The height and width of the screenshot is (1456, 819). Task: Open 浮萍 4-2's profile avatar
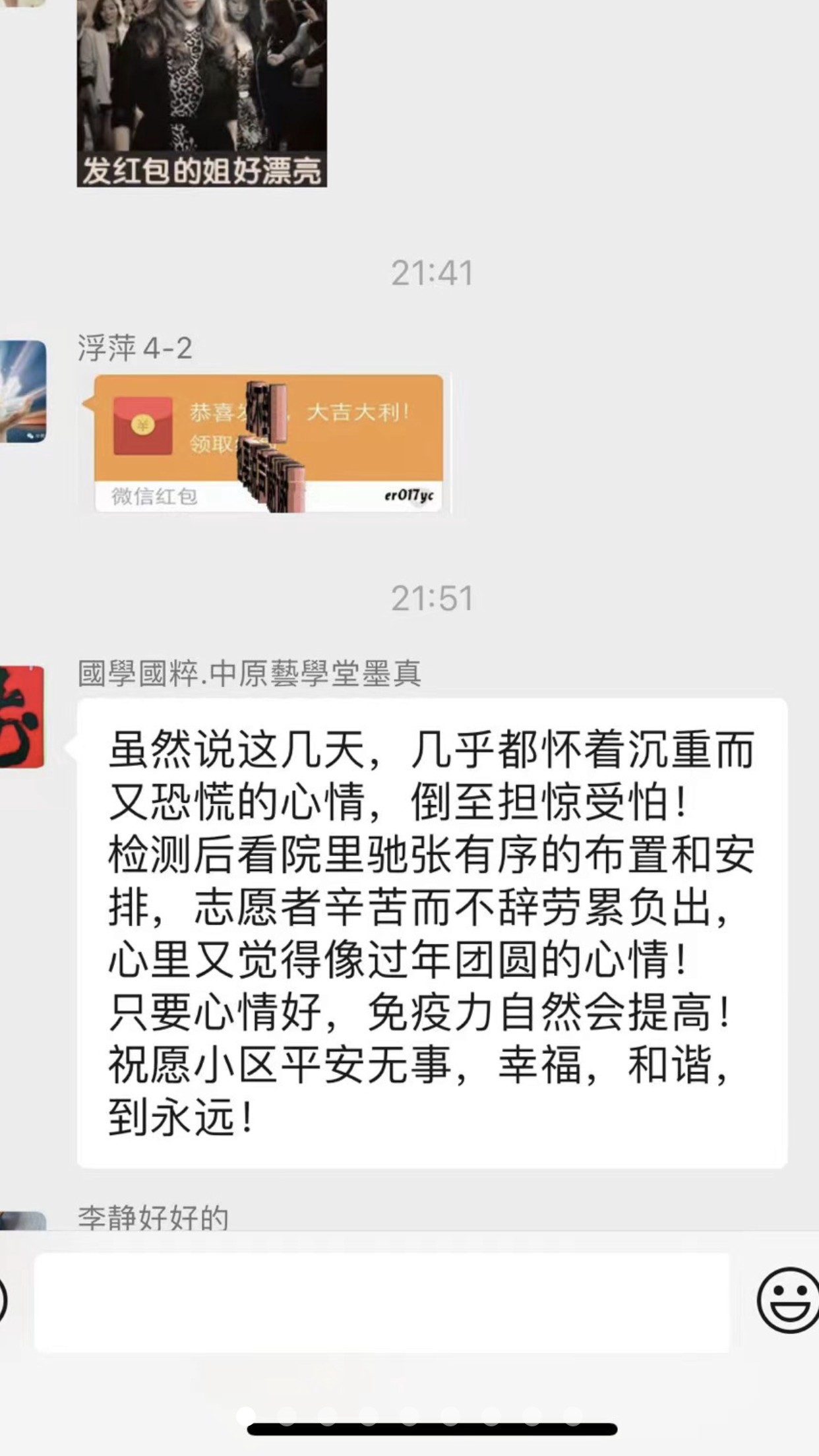click(23, 391)
